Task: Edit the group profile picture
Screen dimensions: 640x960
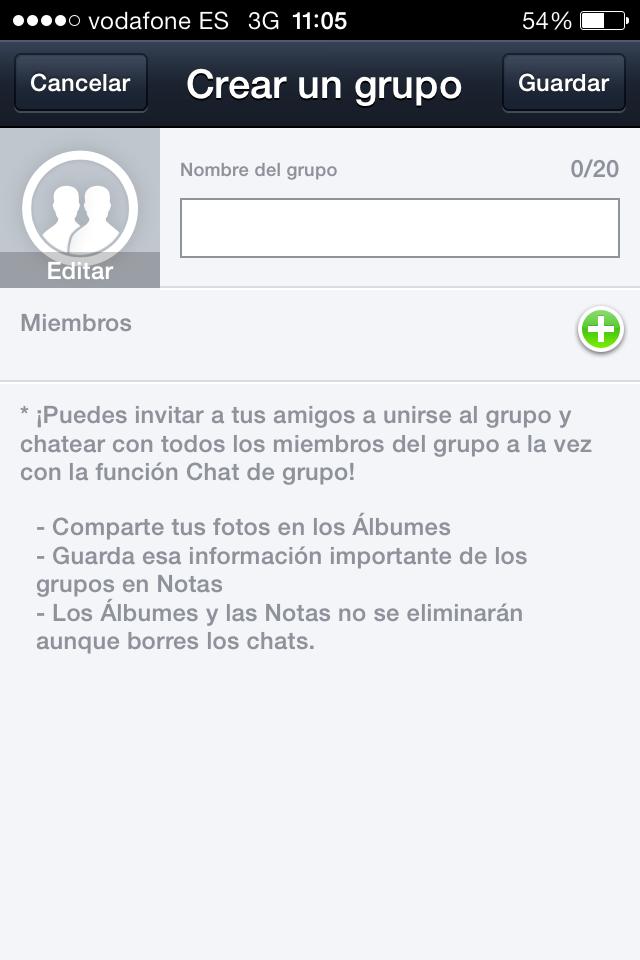Action: (80, 210)
